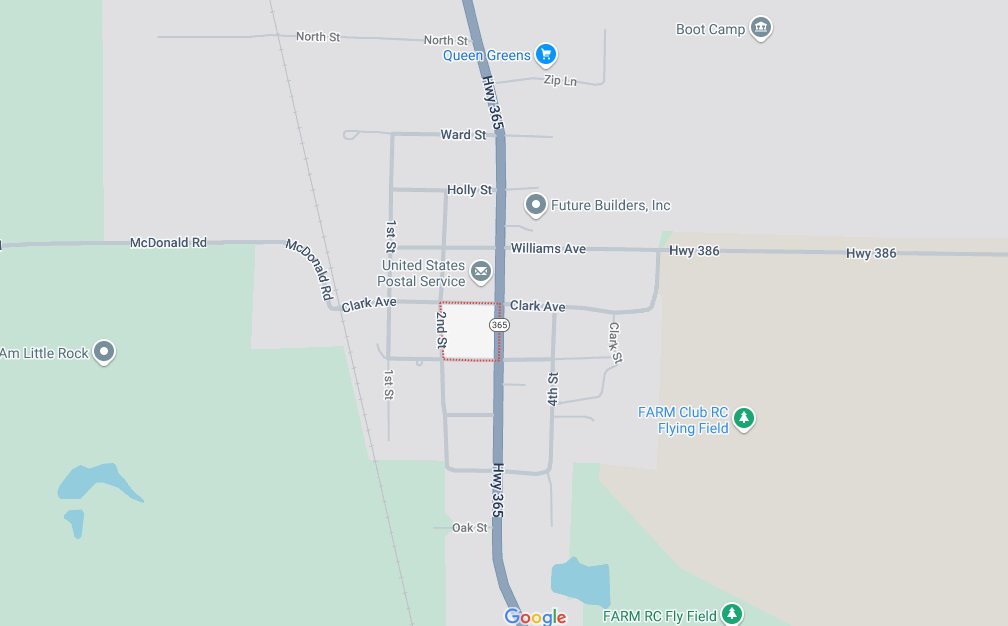
Task: Open FARM Club RC Flying Field marker
Action: (744, 419)
